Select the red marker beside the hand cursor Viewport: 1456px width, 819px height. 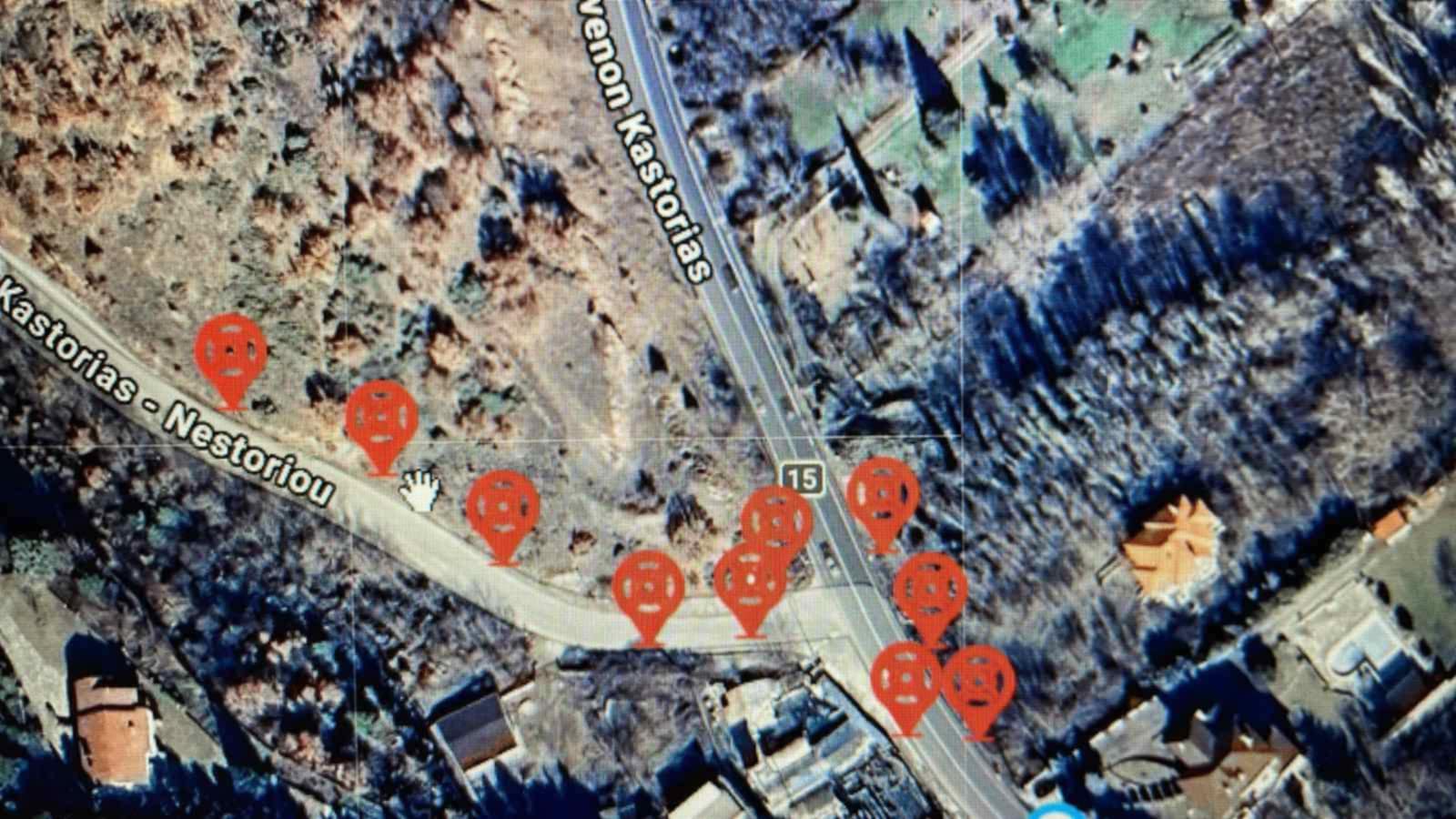[x=382, y=420]
